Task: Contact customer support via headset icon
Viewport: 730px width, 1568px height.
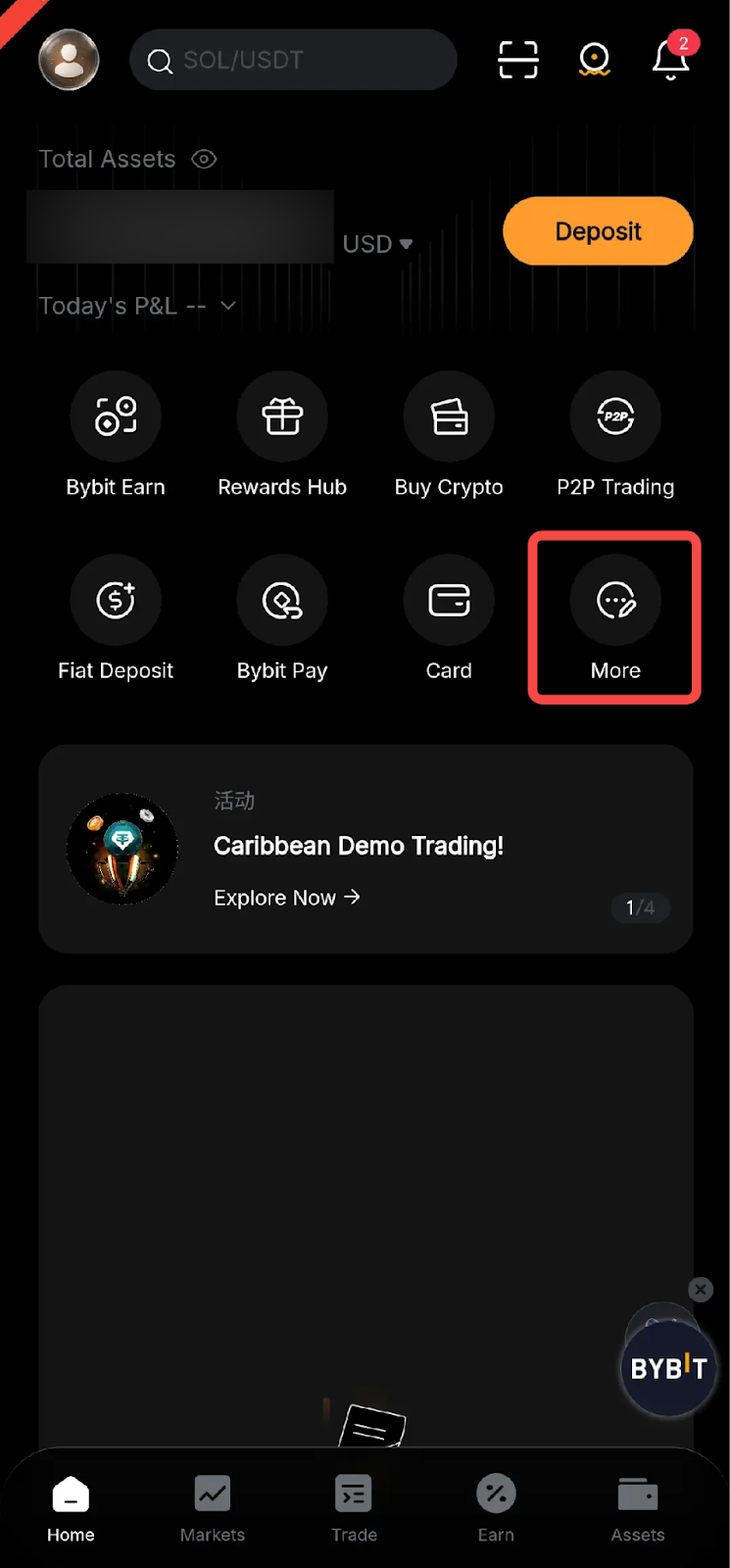Action: point(594,60)
